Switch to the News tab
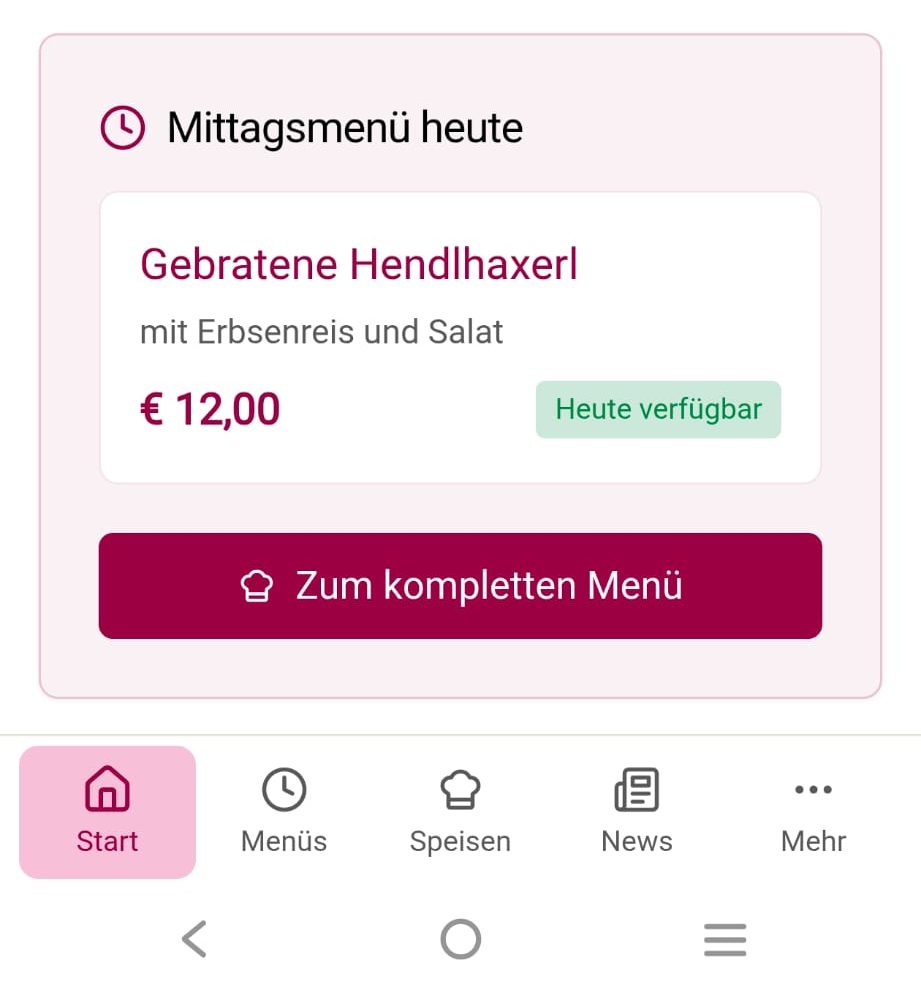The image size is (921, 990). tap(637, 812)
